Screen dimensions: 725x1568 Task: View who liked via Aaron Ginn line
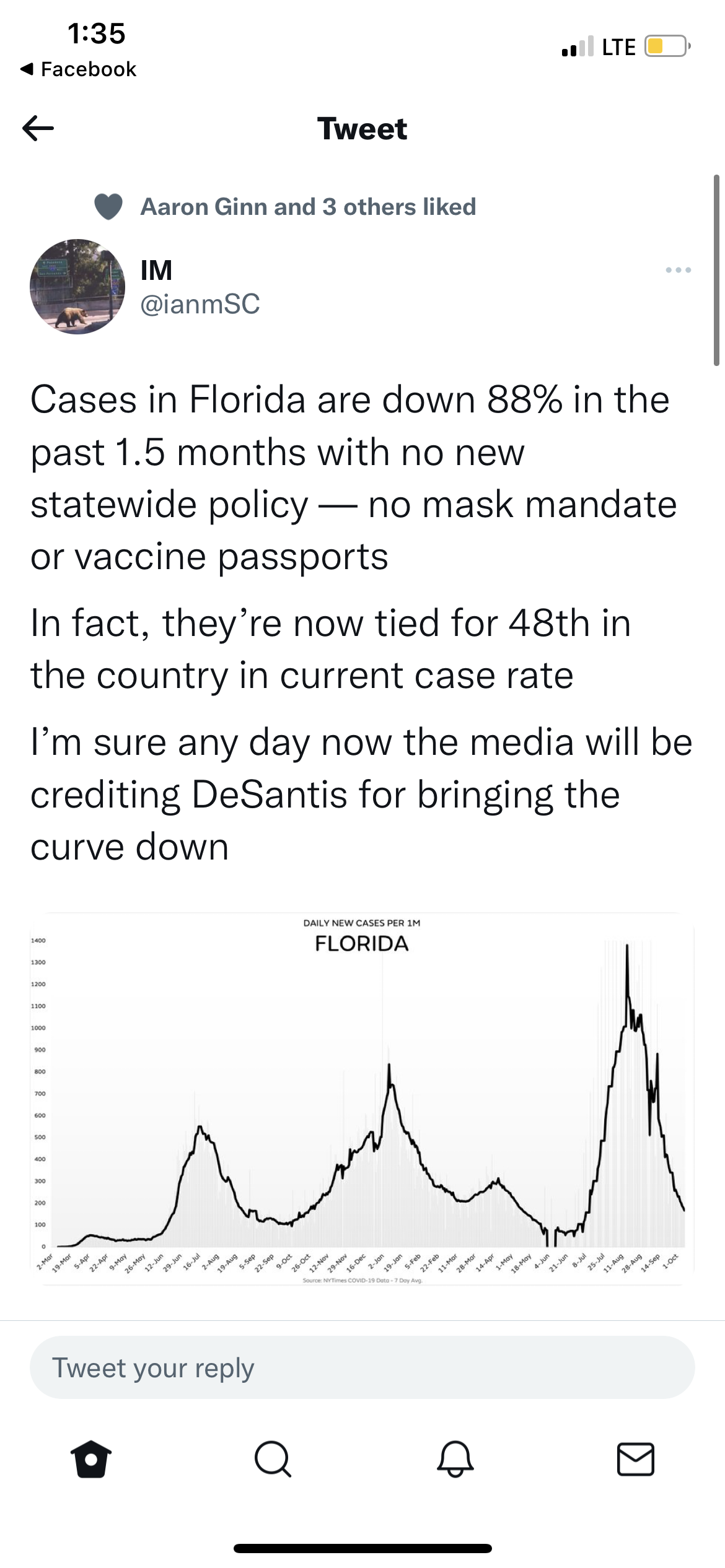308,207
